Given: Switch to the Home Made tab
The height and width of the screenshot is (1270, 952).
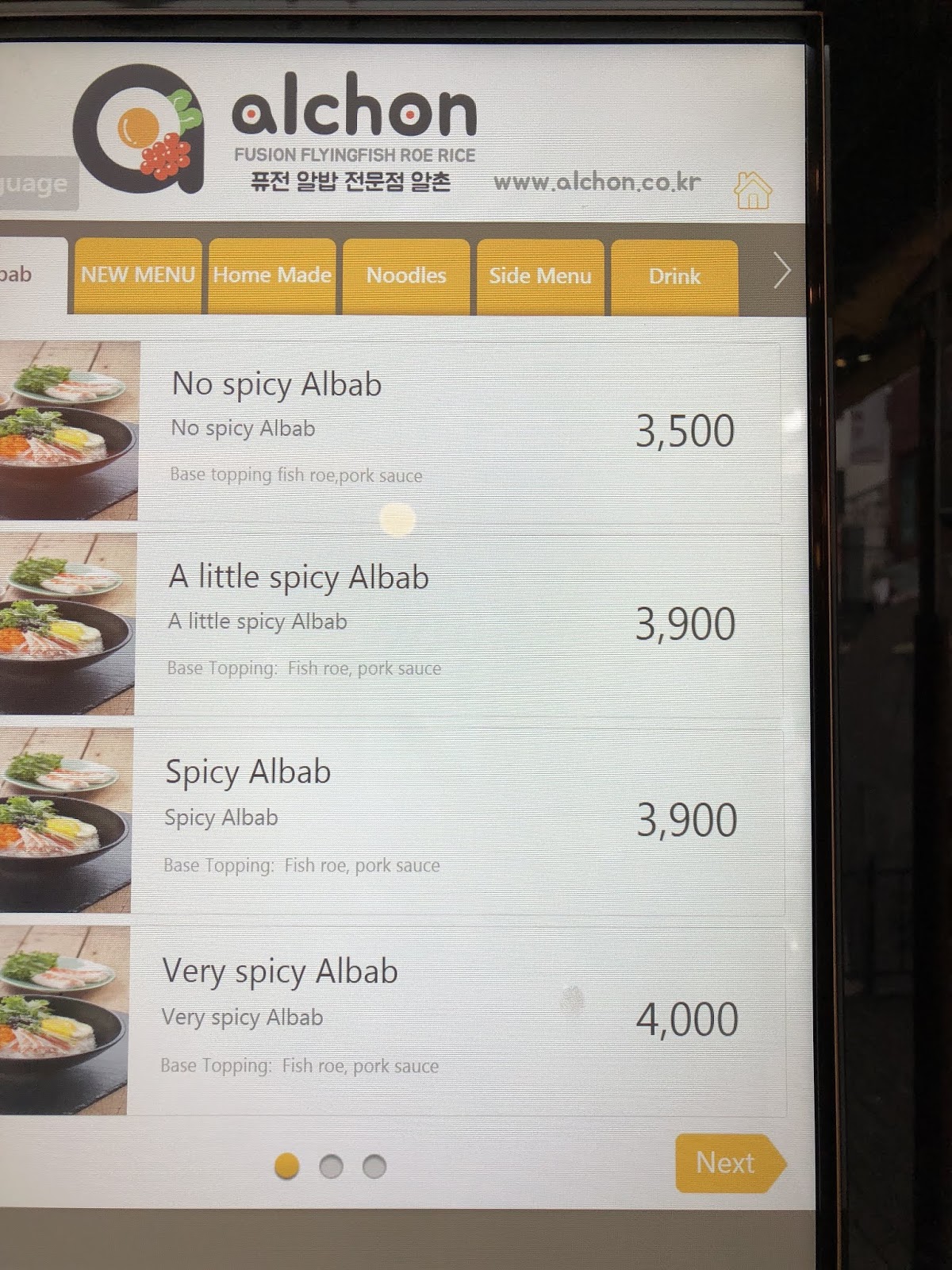Looking at the screenshot, I should (272, 275).
